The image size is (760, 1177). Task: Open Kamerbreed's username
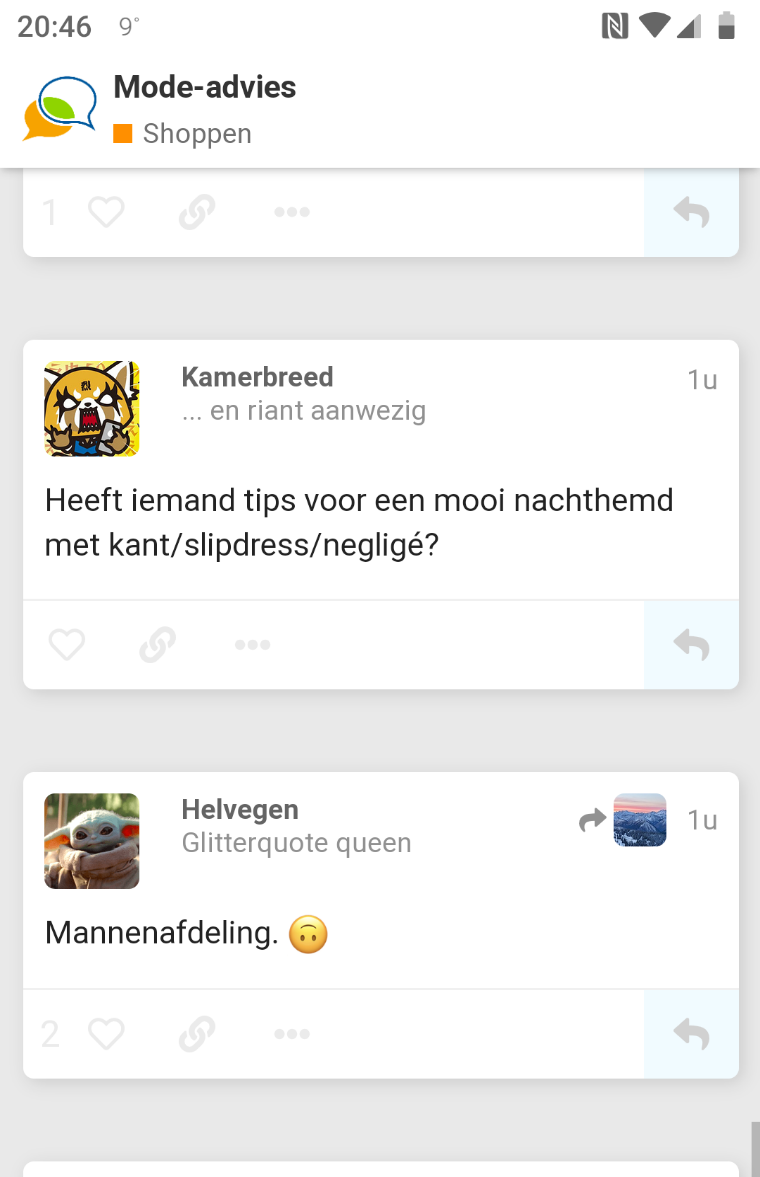[x=257, y=377]
